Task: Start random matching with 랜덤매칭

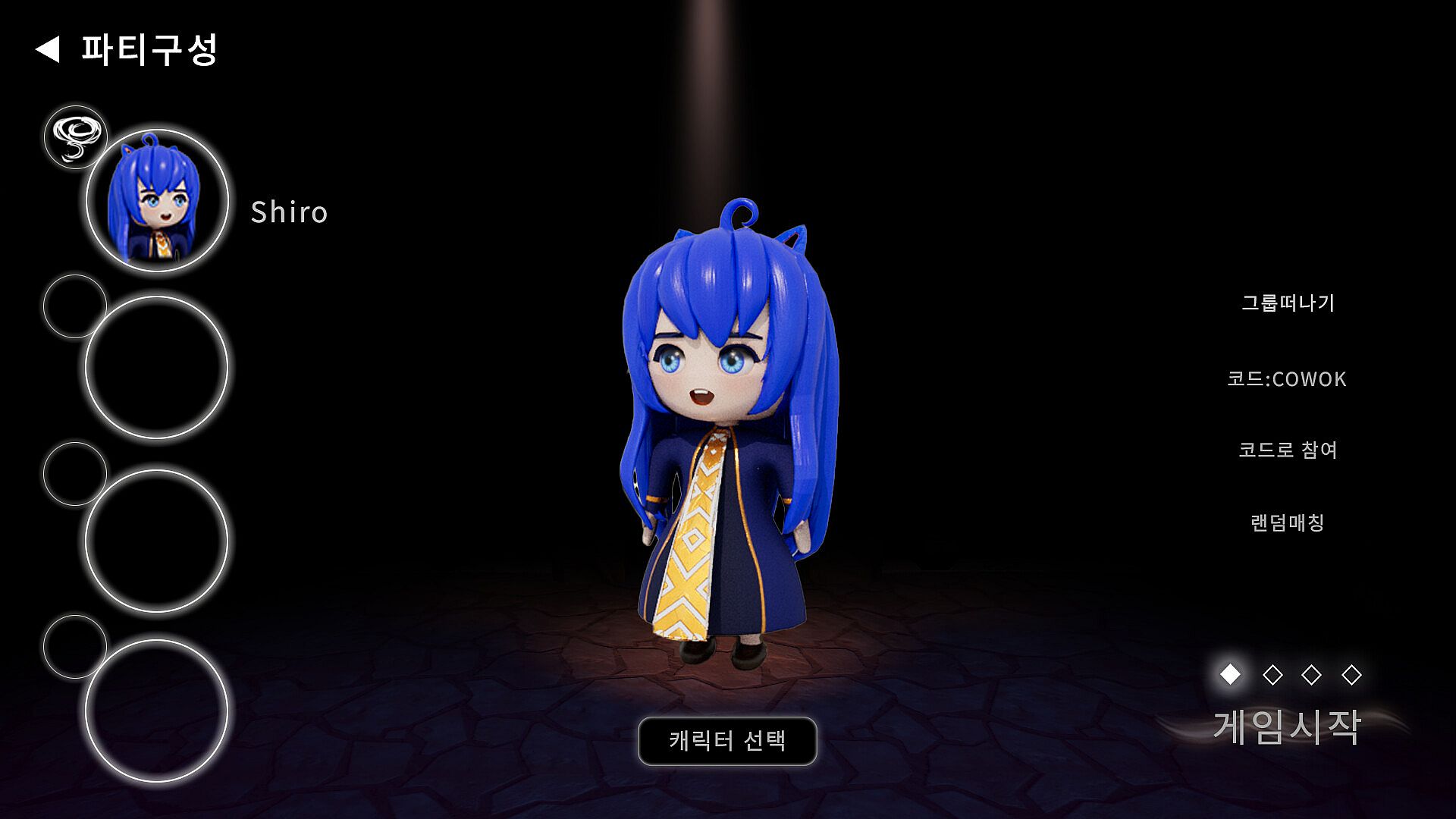Action: (x=1288, y=522)
